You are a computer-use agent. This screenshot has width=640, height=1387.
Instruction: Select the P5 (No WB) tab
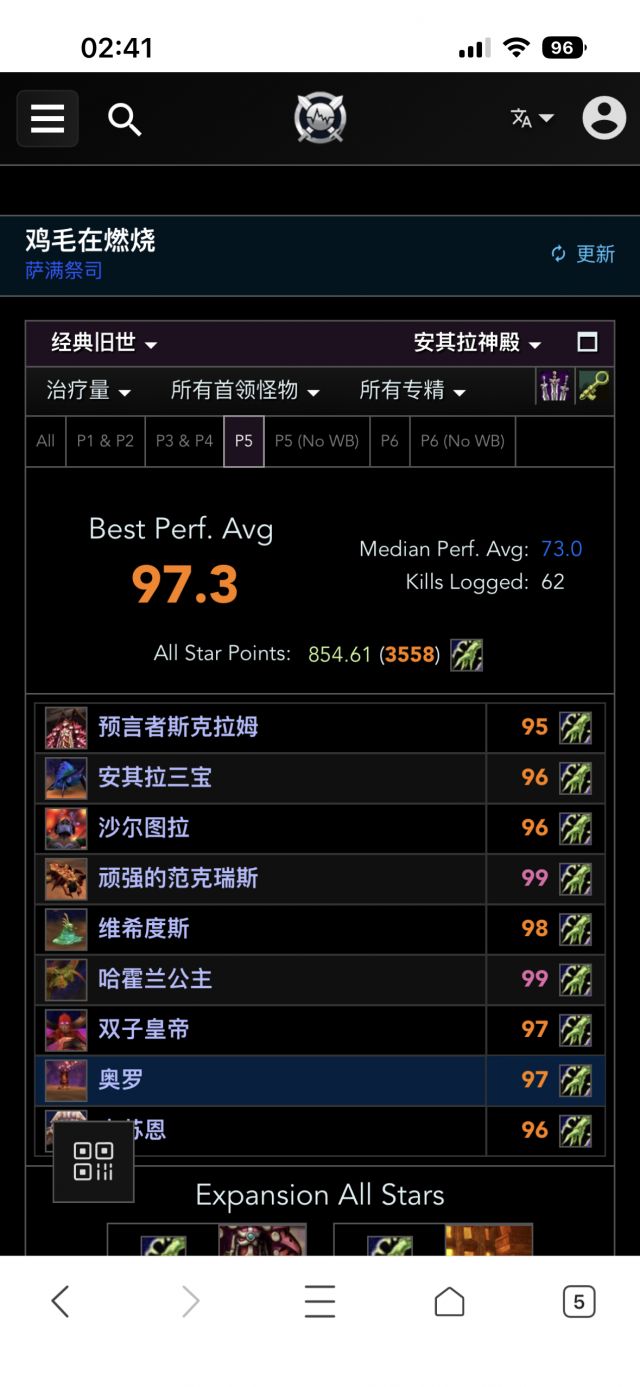316,441
